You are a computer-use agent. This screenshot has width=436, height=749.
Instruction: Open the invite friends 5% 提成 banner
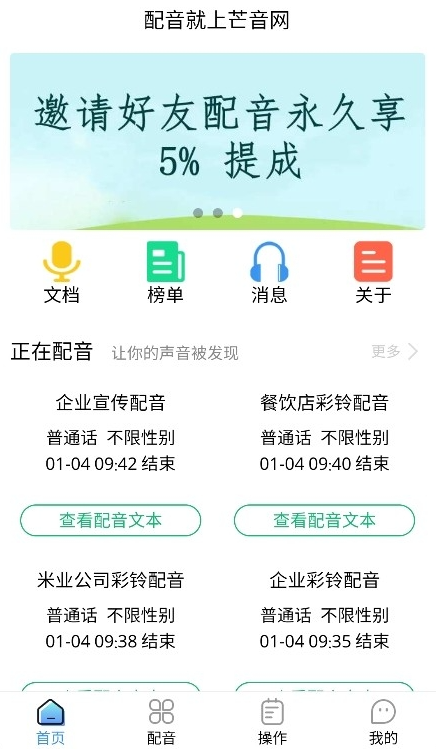click(x=217, y=141)
